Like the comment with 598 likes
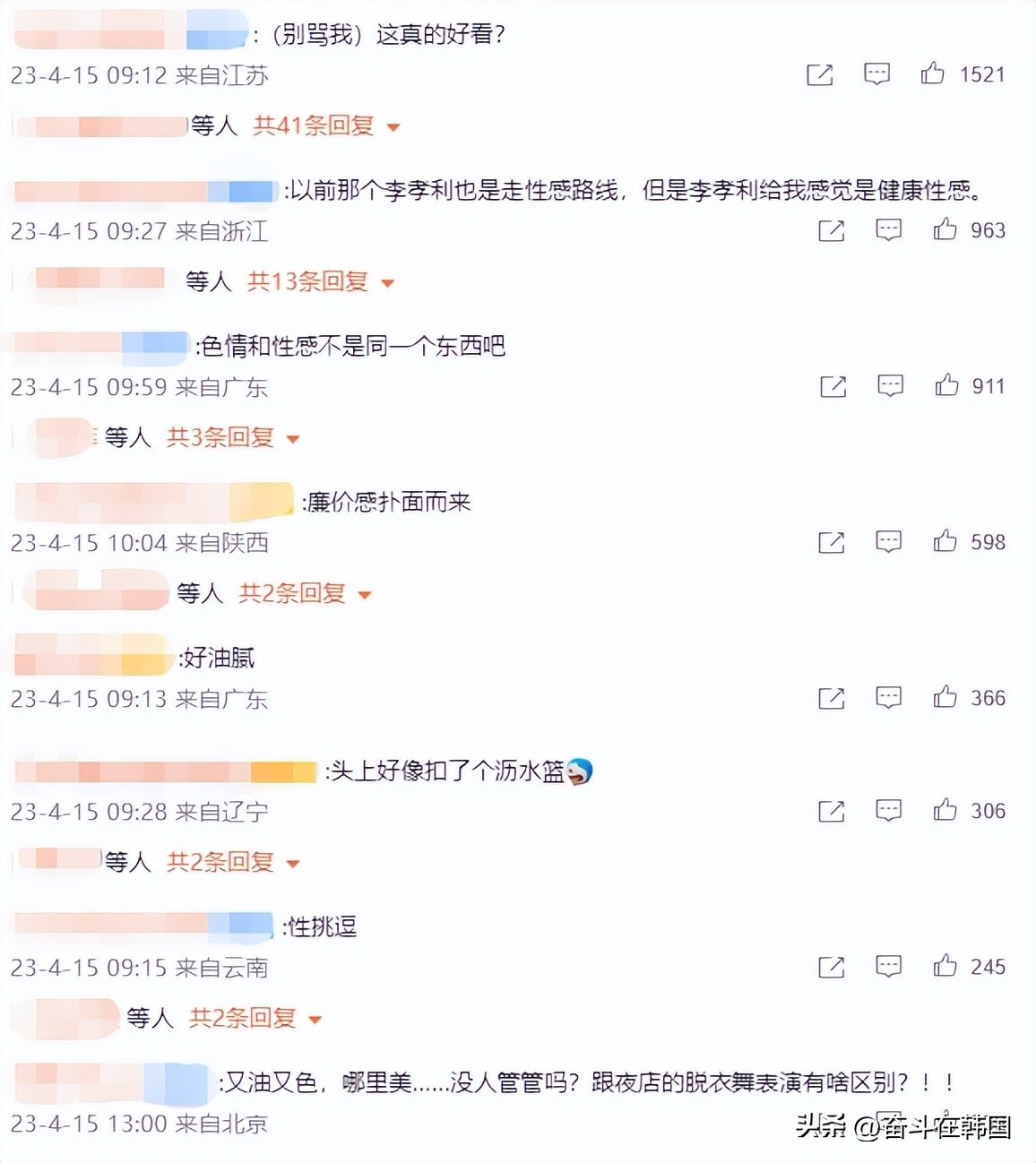 pos(945,541)
